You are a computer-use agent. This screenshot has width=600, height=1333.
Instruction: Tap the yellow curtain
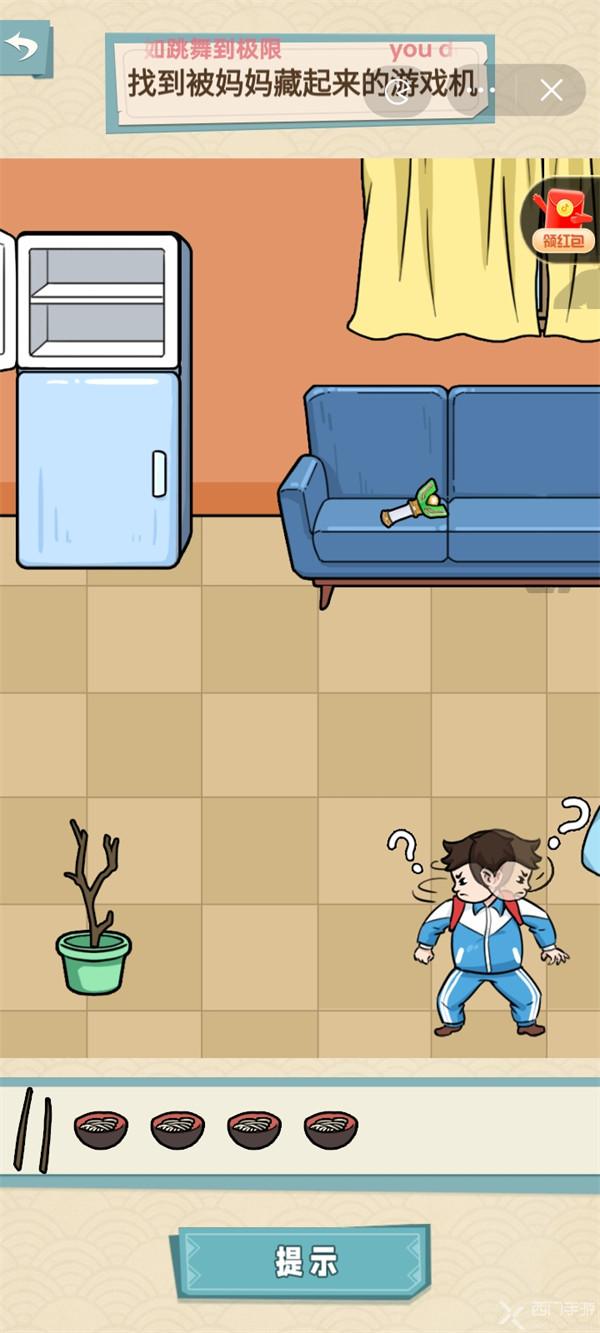click(x=450, y=245)
